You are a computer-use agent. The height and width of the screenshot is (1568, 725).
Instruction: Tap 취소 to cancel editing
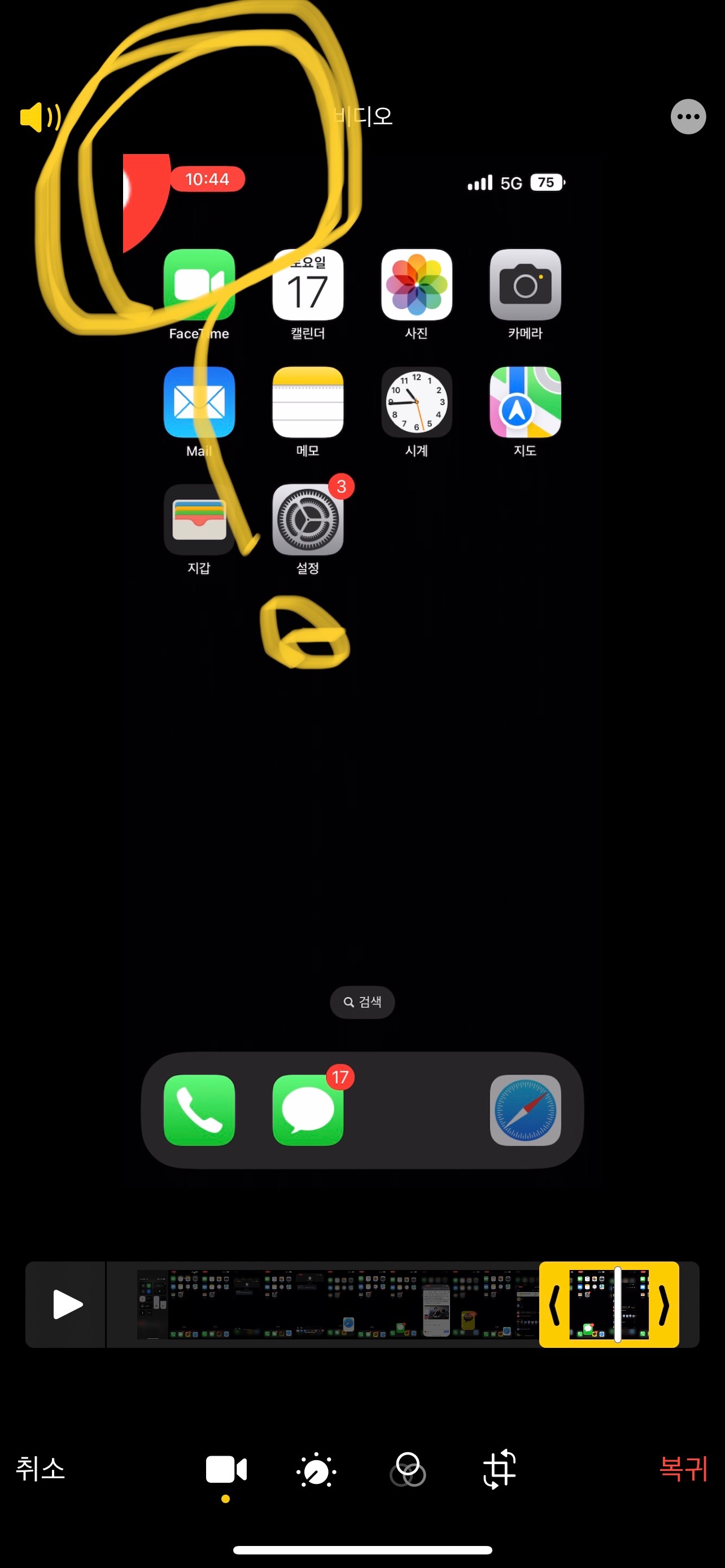pyautogui.click(x=40, y=1469)
